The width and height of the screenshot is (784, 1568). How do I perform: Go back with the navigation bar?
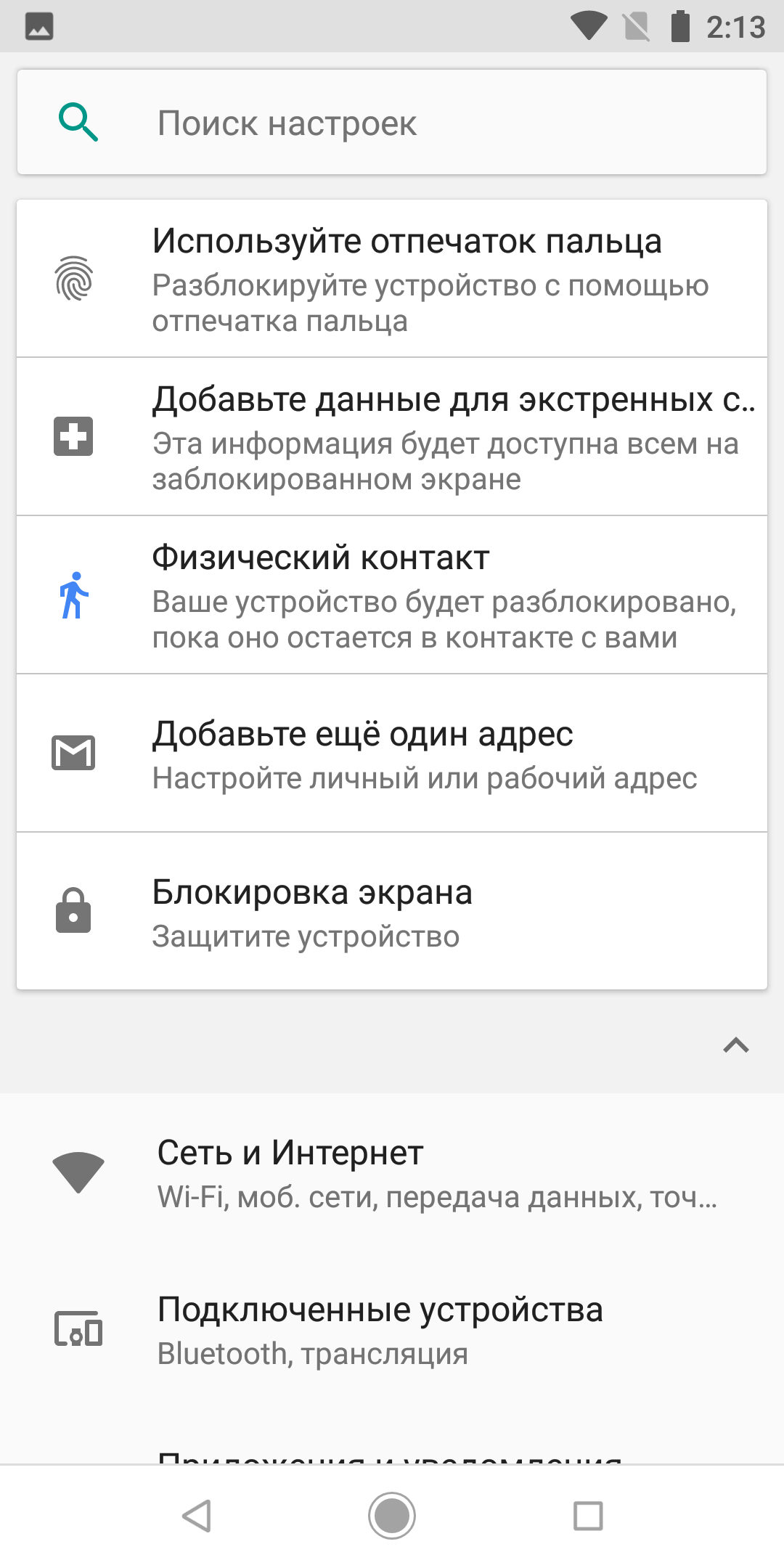coord(196,1516)
